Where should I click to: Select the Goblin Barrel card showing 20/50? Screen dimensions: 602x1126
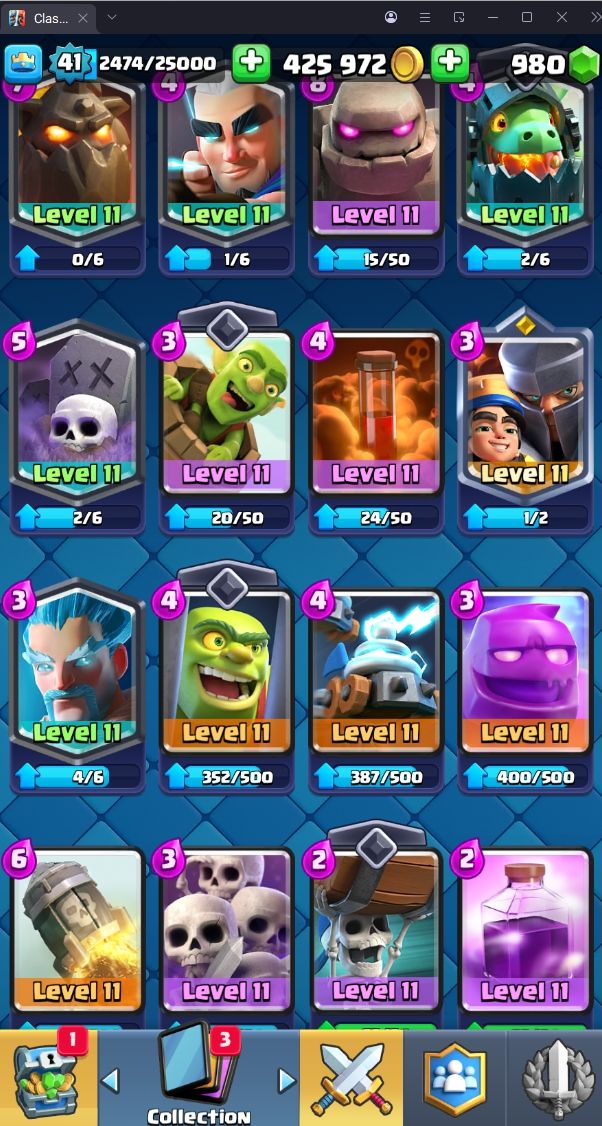click(x=227, y=420)
